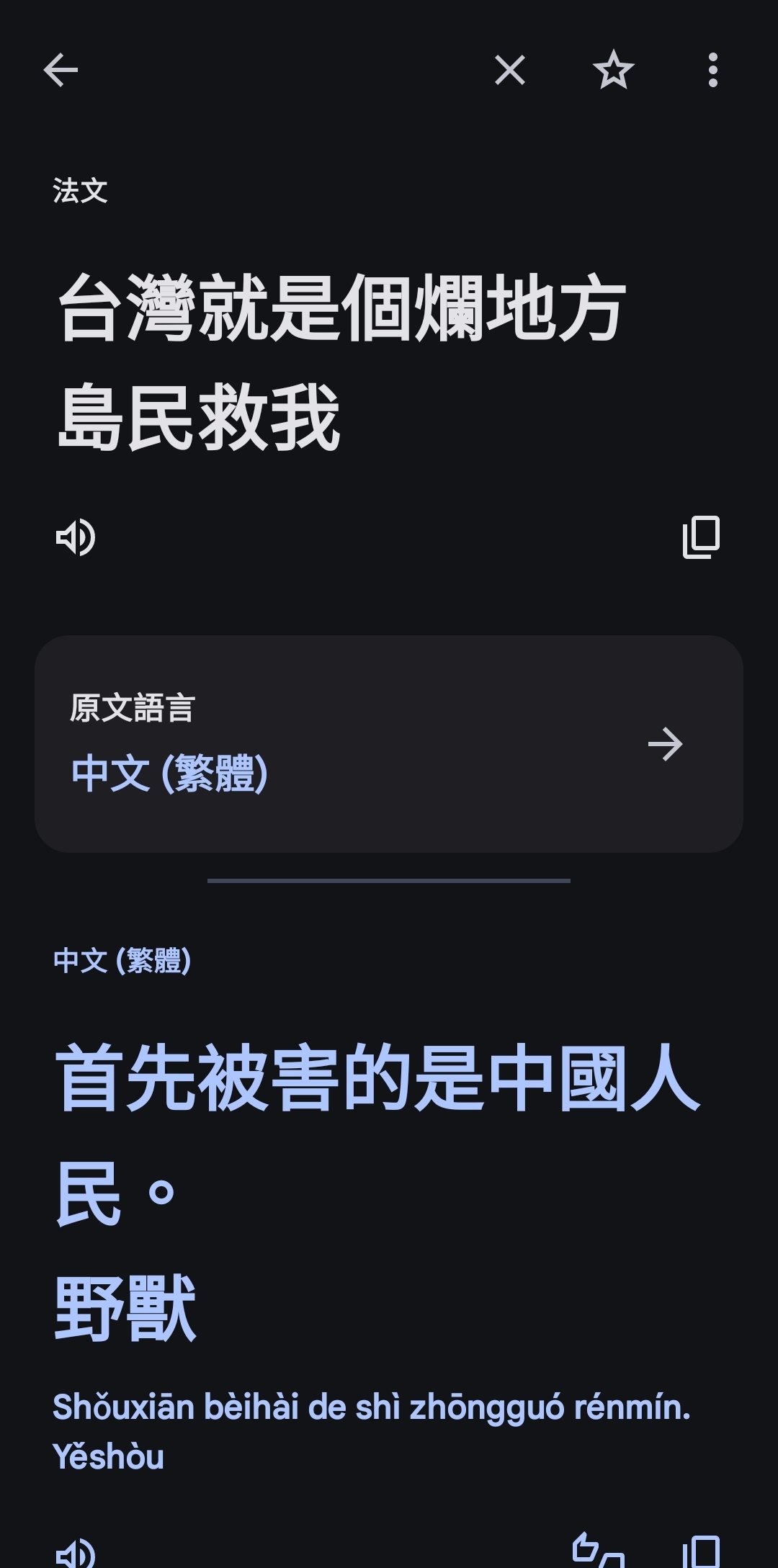The height and width of the screenshot is (1568, 778).
Task: Copy the source text
Action: click(x=701, y=537)
